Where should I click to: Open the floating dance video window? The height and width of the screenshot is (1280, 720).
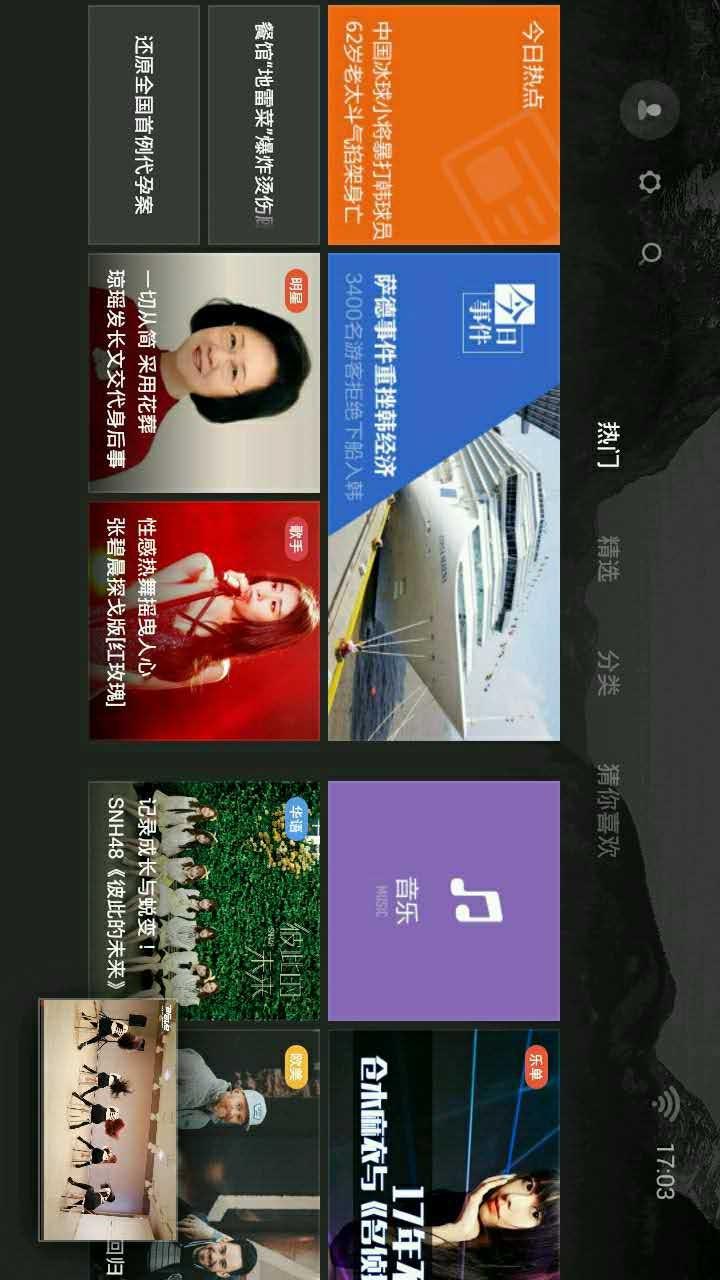108,1120
